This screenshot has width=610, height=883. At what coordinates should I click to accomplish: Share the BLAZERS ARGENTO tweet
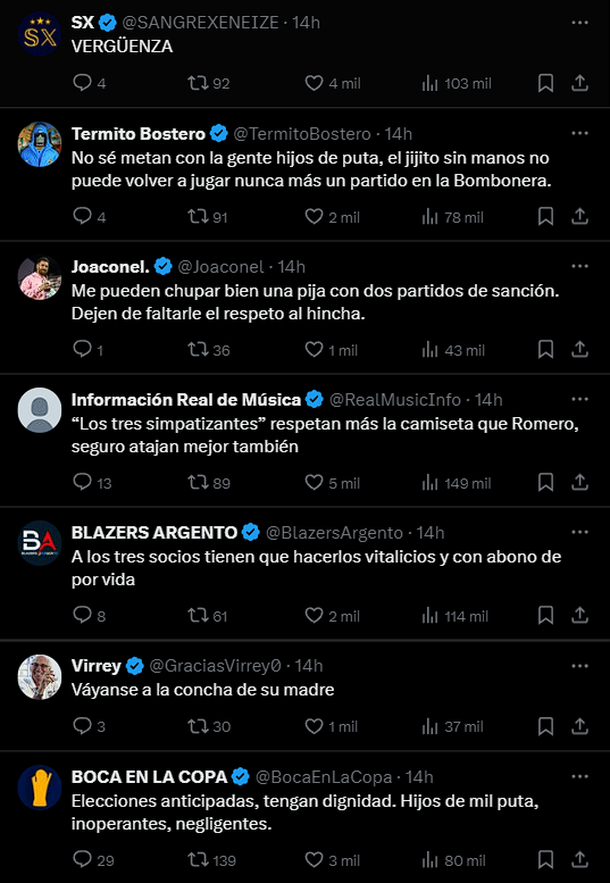click(x=580, y=615)
